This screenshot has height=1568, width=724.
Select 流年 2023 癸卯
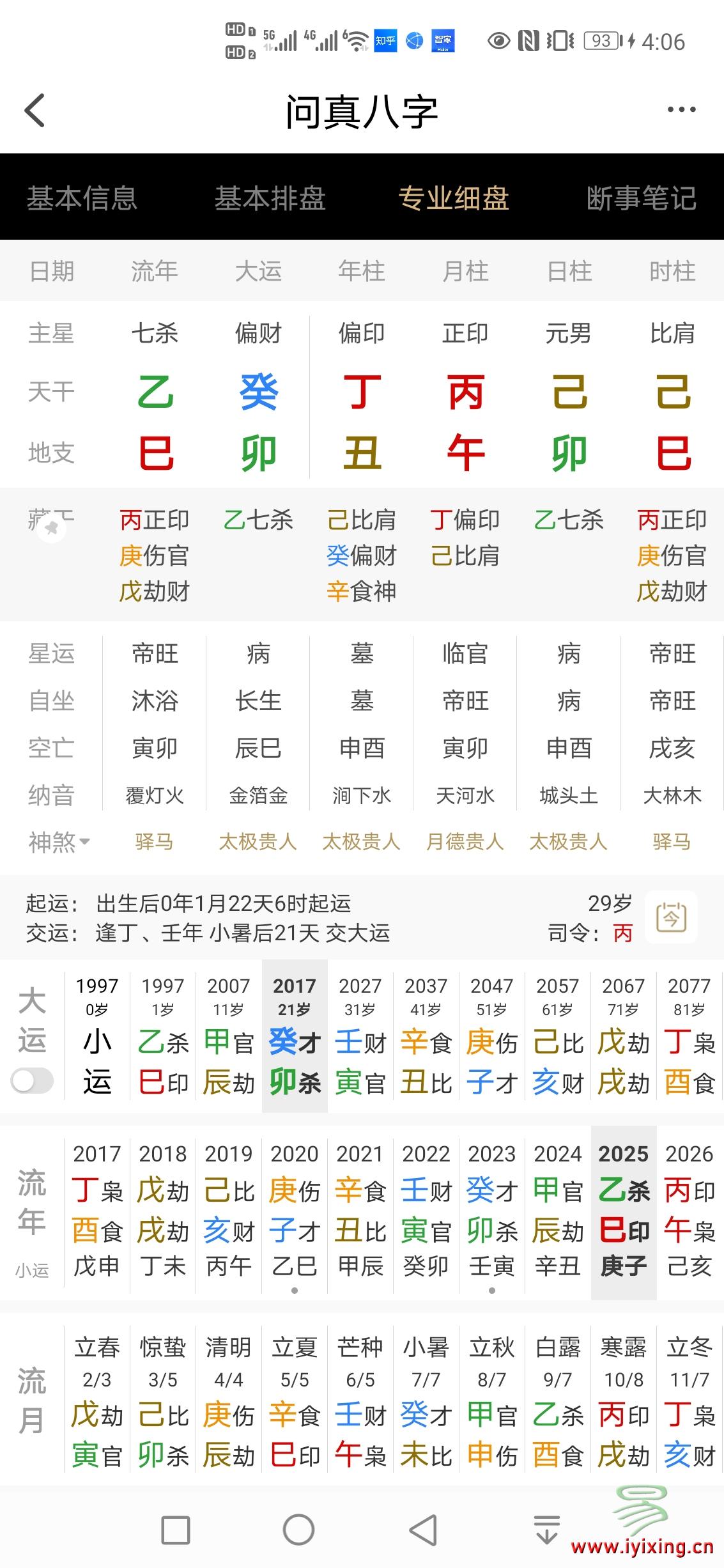click(491, 1211)
